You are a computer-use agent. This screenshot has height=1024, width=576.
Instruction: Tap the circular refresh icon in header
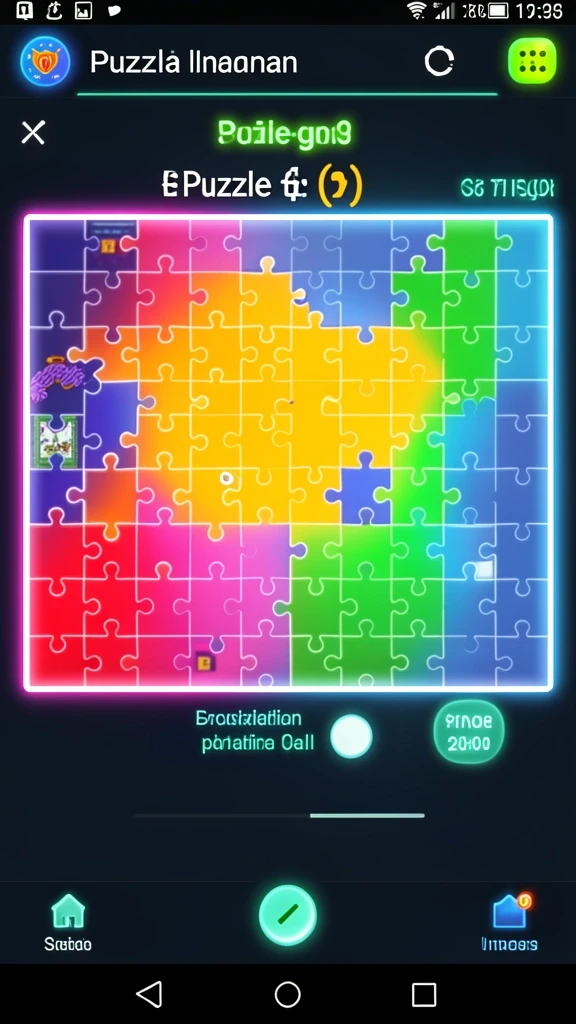(439, 62)
